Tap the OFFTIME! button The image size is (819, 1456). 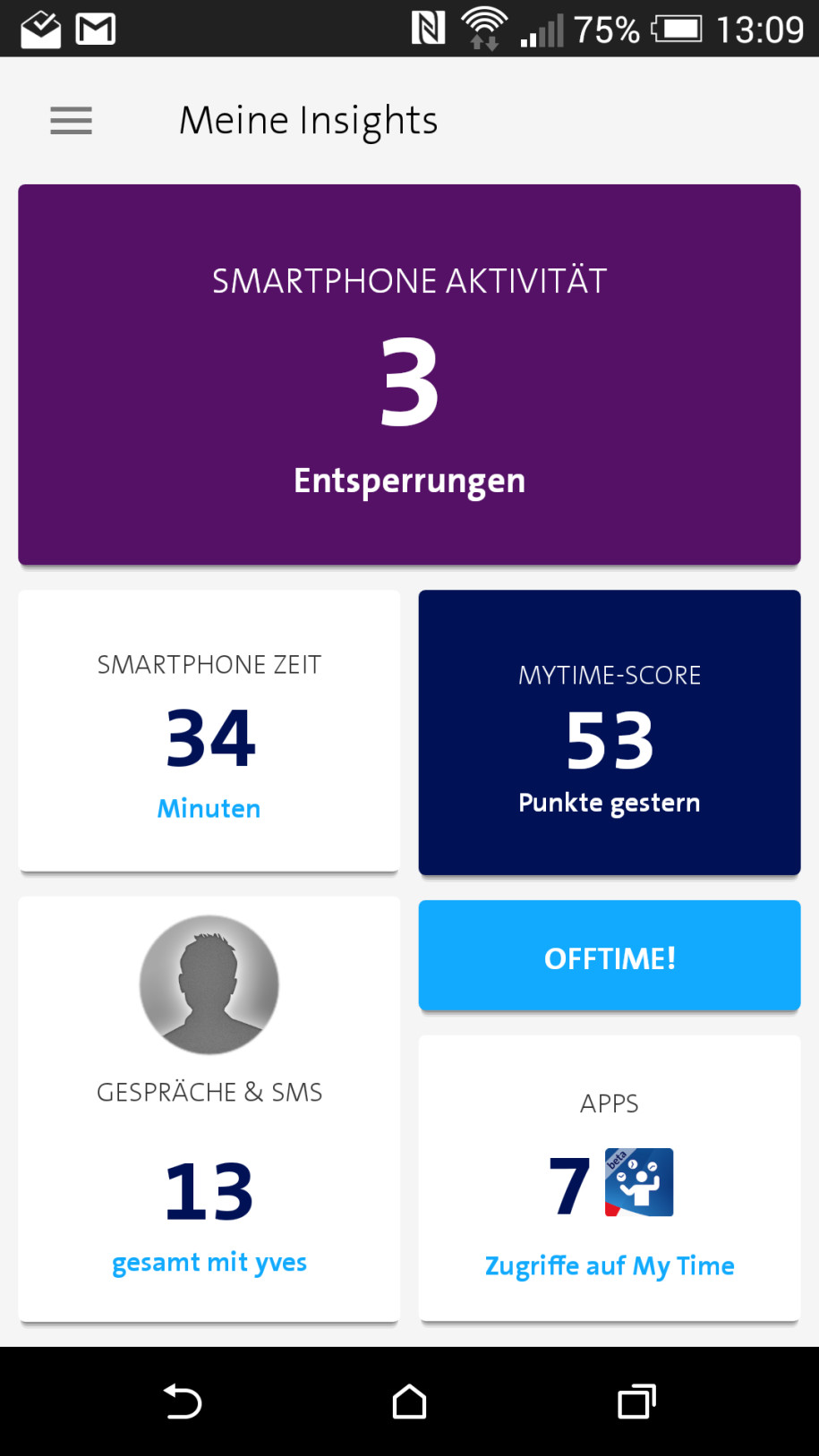[610, 956]
